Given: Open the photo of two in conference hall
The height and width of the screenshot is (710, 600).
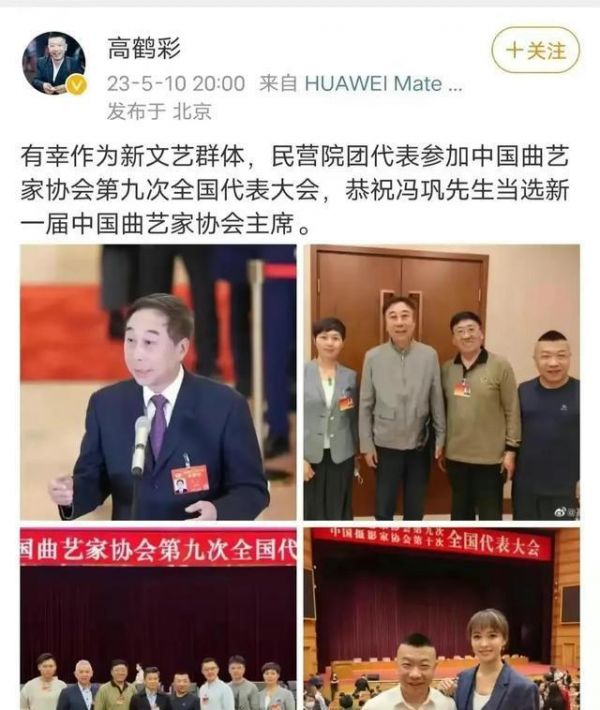Looking at the screenshot, I should (442, 618).
